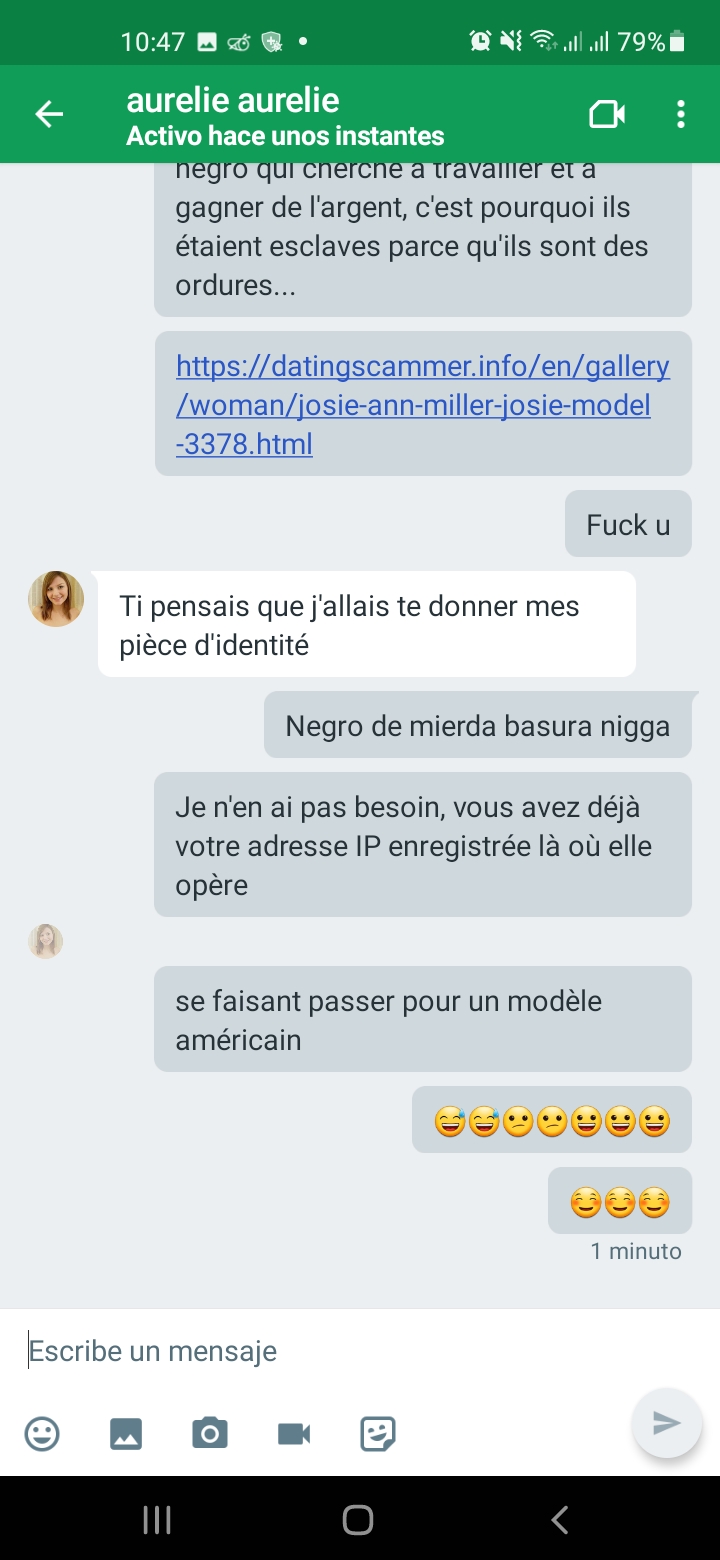720x1560 pixels.
Task: Open the datingscammer.info gallery link
Action: pos(422,405)
